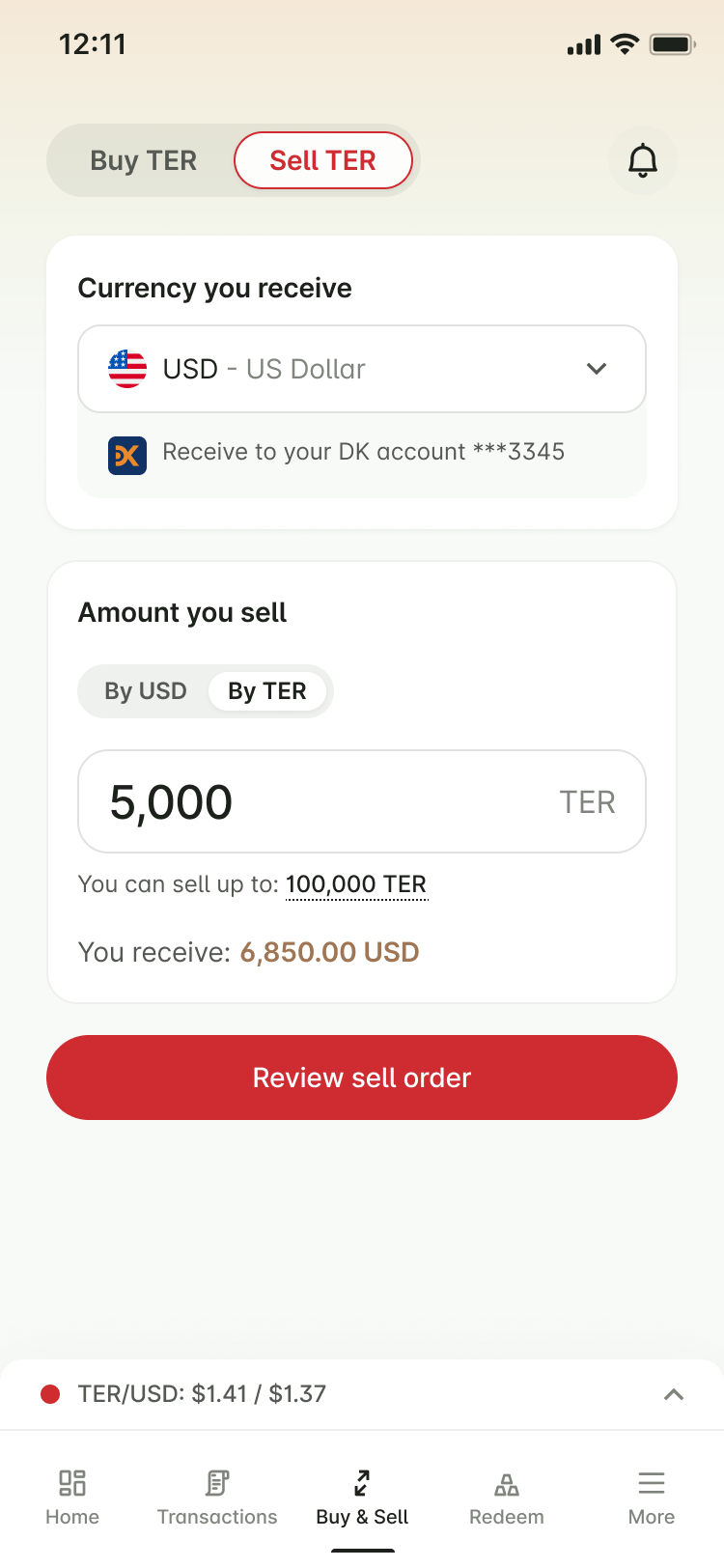
Task: Select the By USD amount option
Action: pyautogui.click(x=147, y=691)
